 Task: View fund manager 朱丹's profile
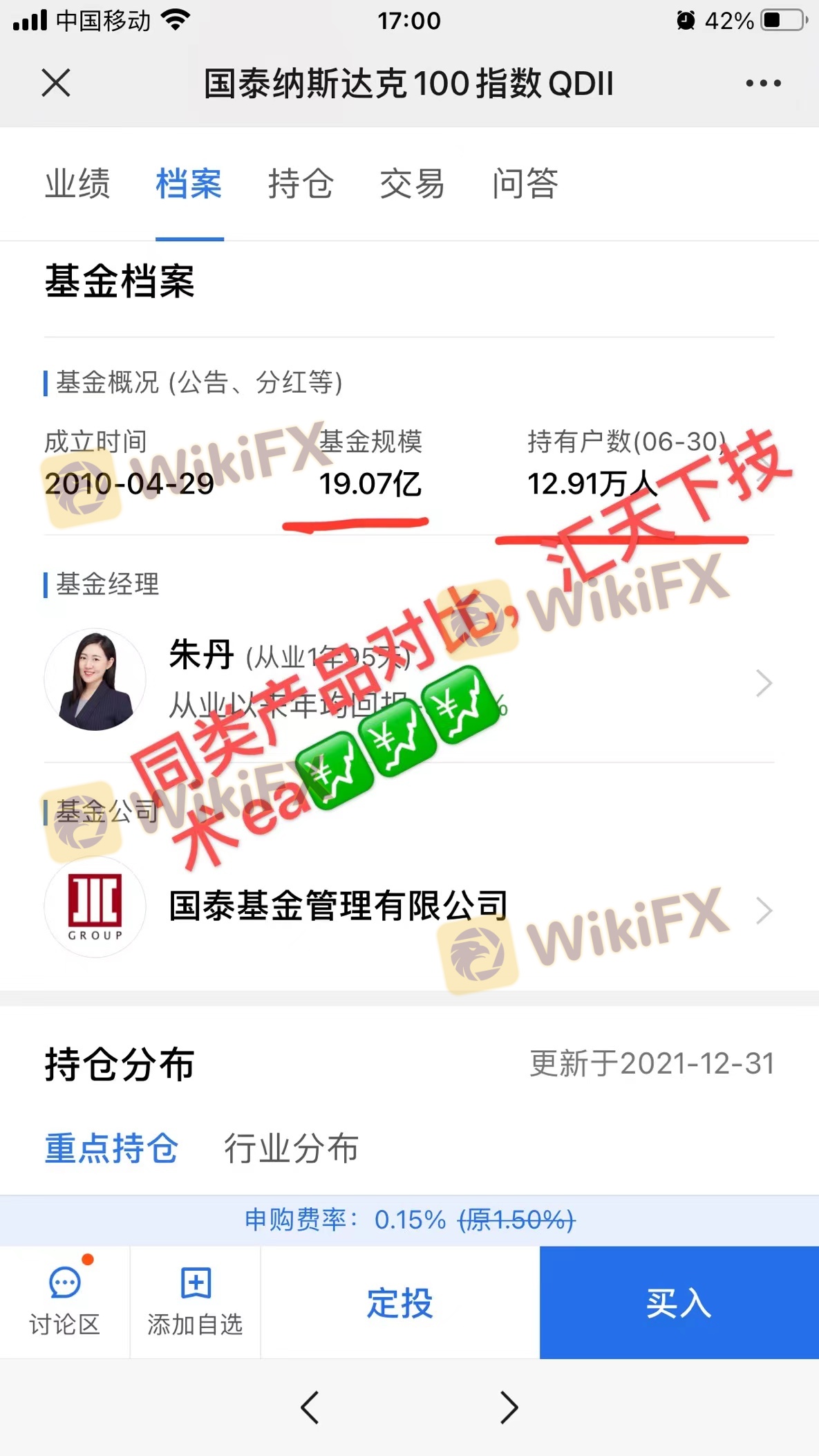tap(408, 681)
